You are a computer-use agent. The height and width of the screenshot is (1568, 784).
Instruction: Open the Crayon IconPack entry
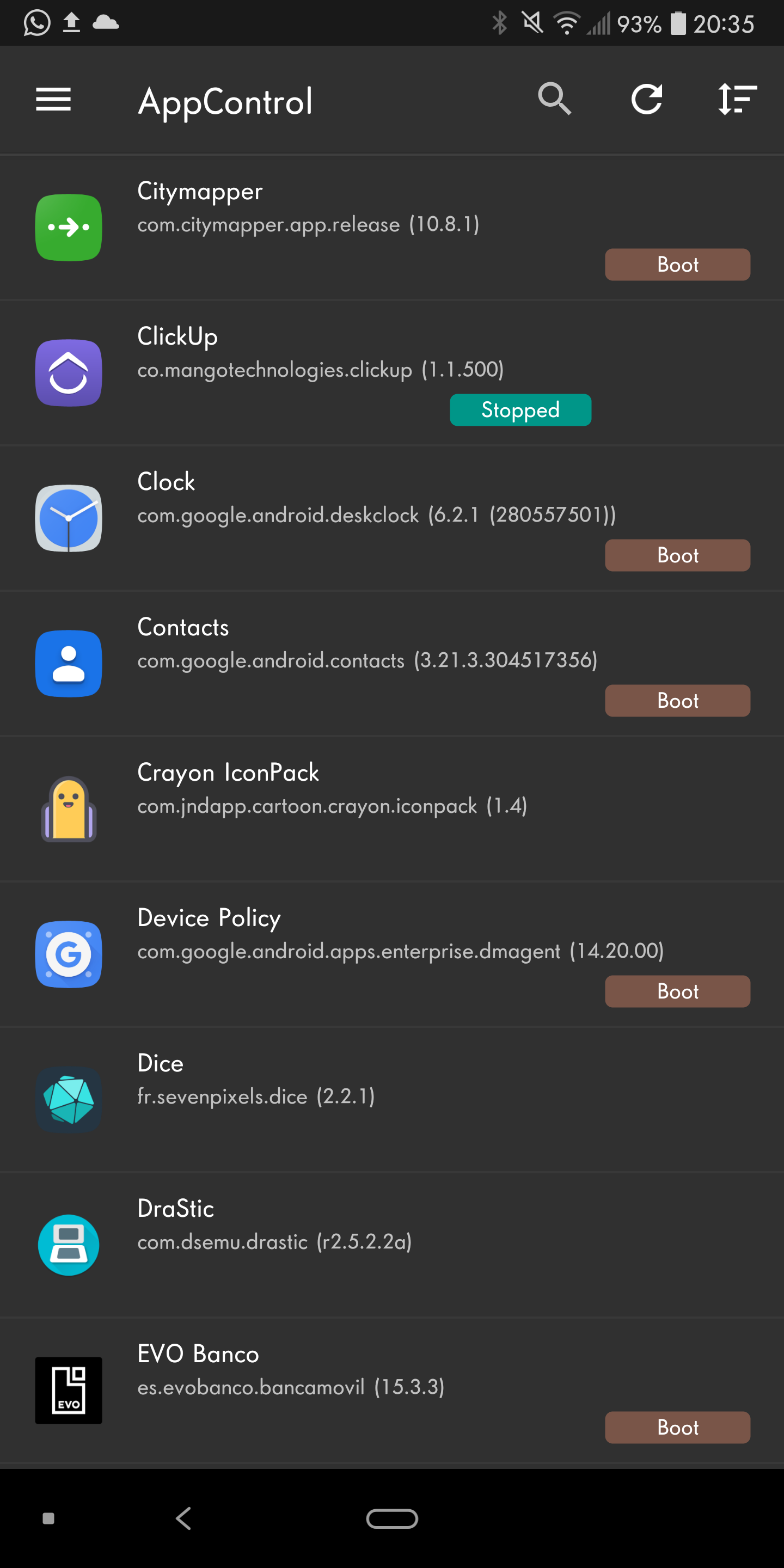(392, 809)
